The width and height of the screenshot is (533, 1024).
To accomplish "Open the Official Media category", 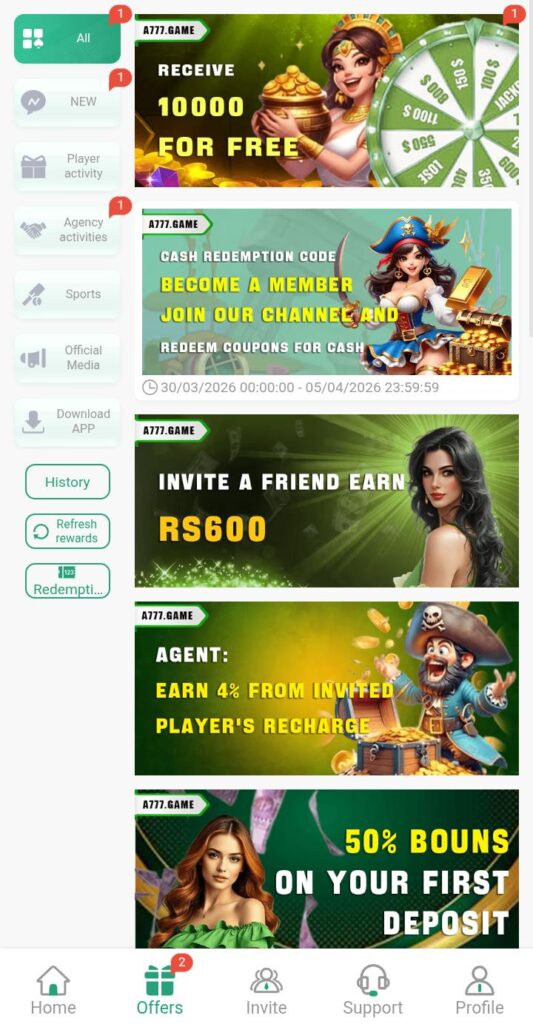I will click(67, 358).
